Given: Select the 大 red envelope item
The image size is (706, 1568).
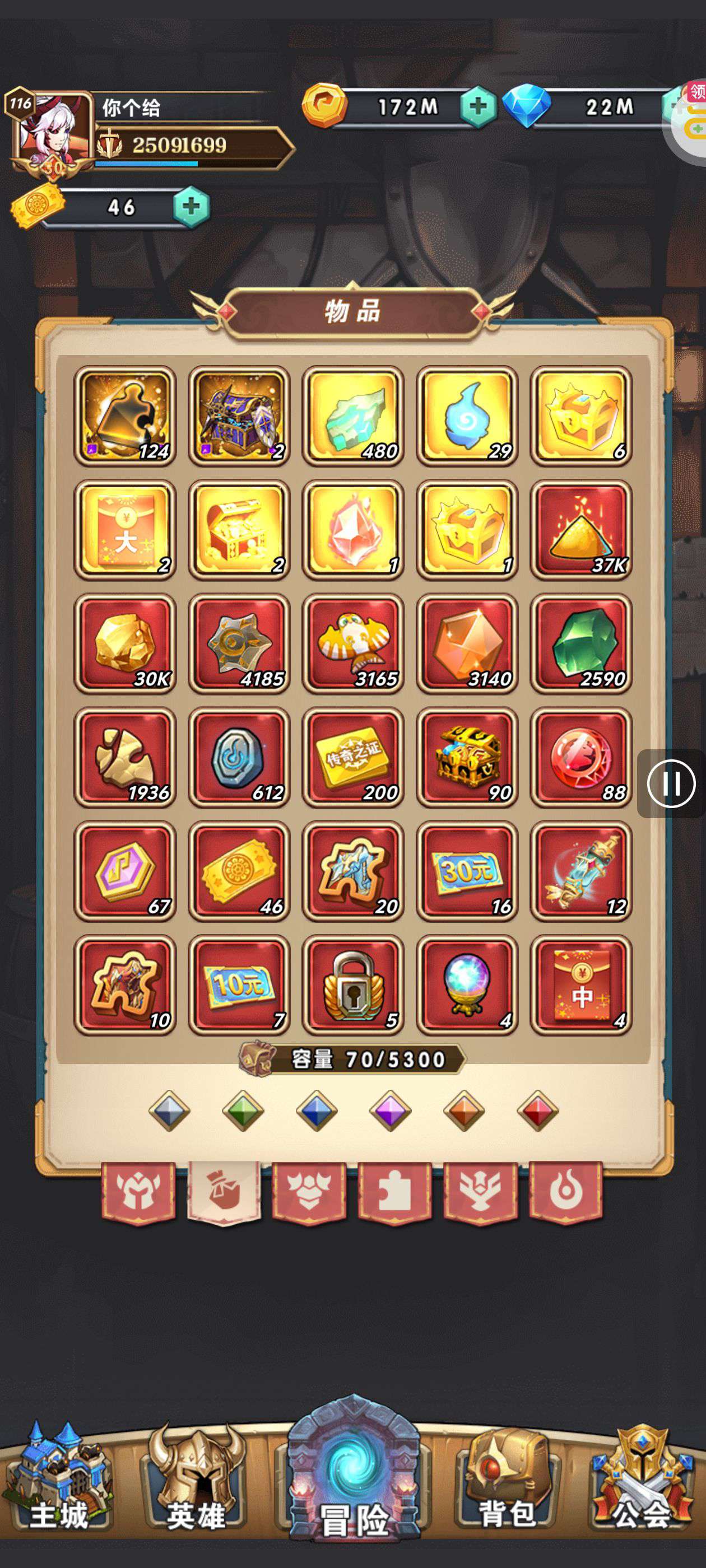Looking at the screenshot, I should [x=125, y=530].
